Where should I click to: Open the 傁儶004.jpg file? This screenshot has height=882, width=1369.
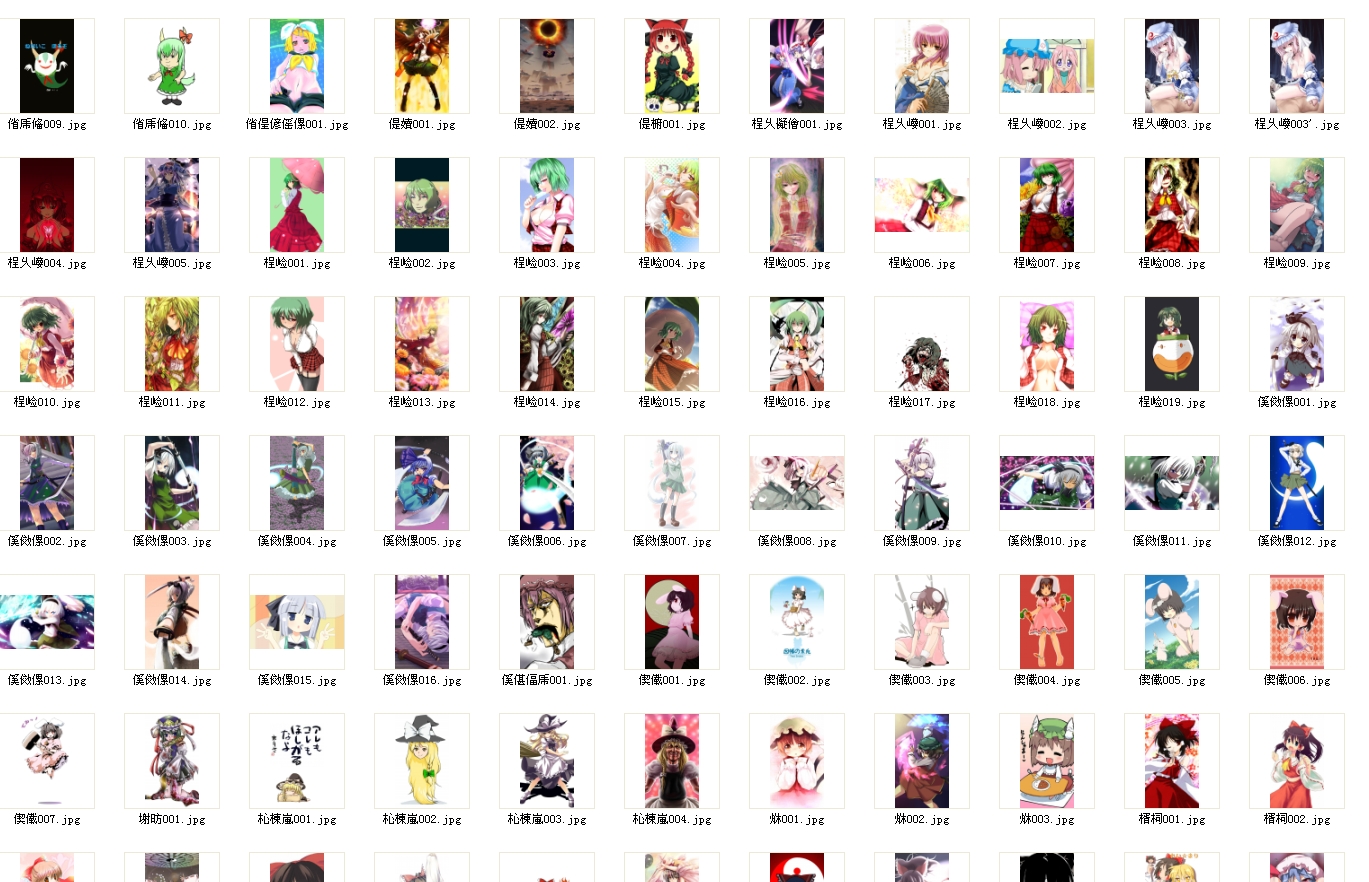pyautogui.click(x=1046, y=622)
